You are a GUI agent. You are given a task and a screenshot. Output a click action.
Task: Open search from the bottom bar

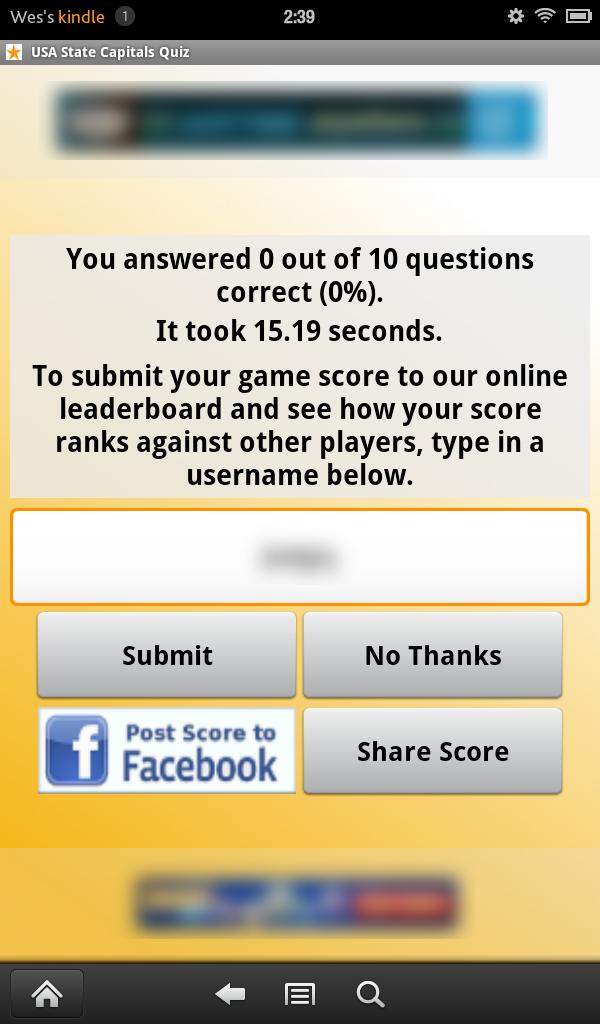pos(370,994)
